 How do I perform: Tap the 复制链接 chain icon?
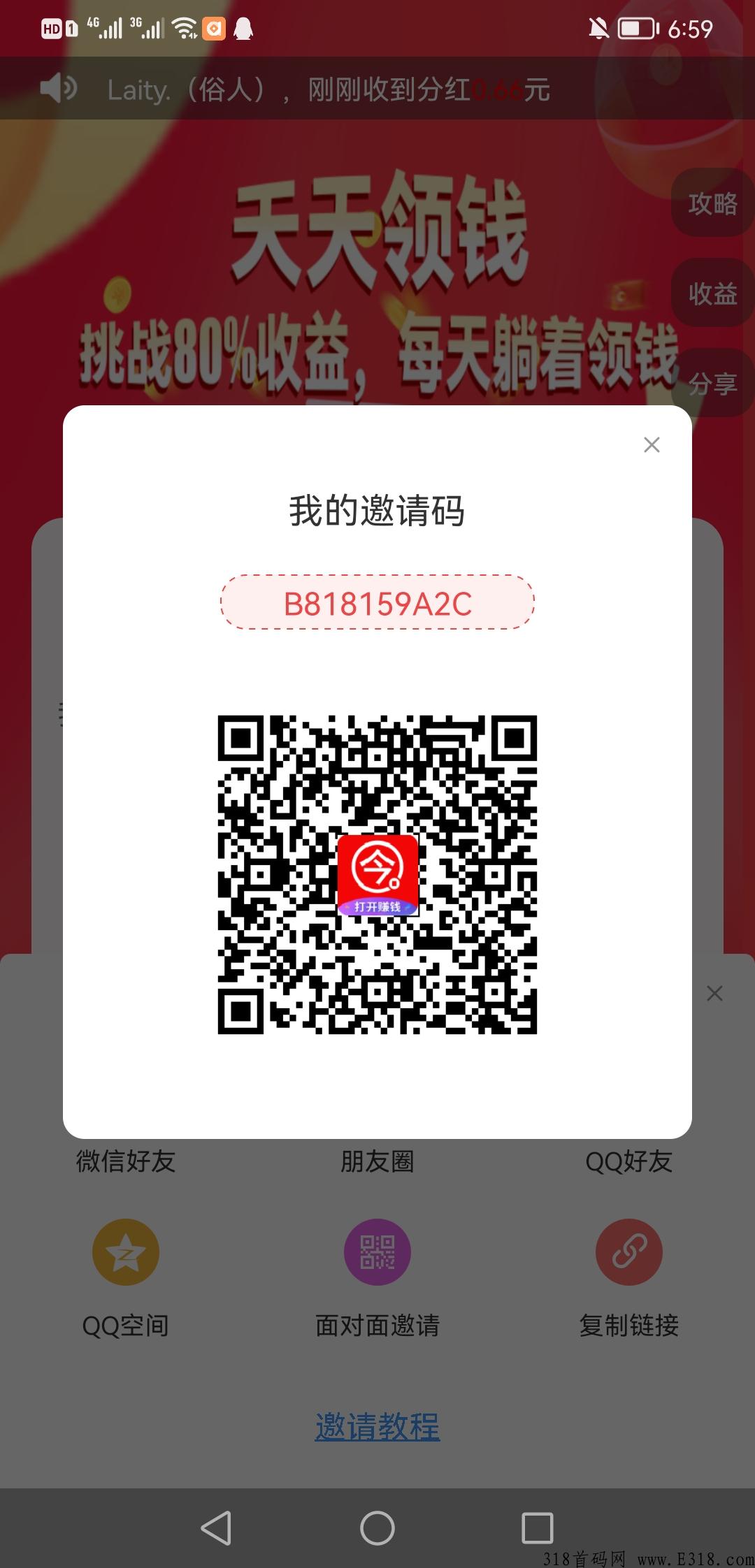[x=628, y=1251]
